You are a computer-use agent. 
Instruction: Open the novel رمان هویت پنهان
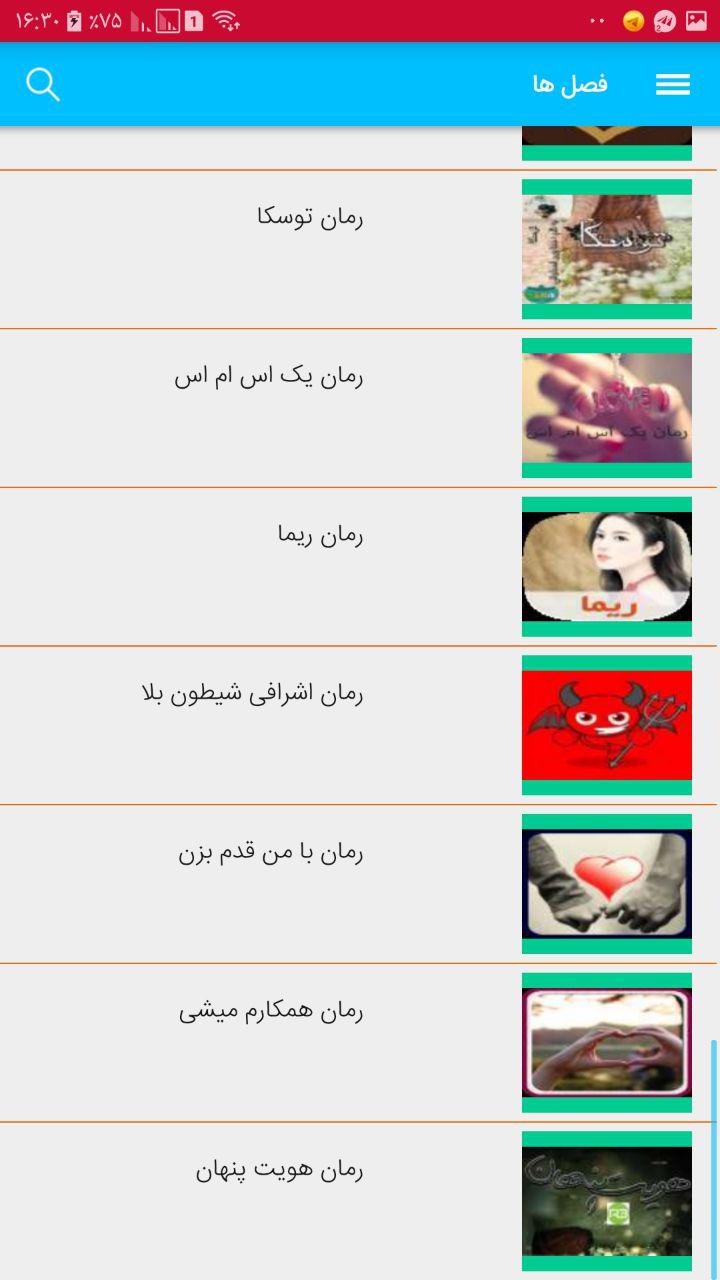[358, 1201]
